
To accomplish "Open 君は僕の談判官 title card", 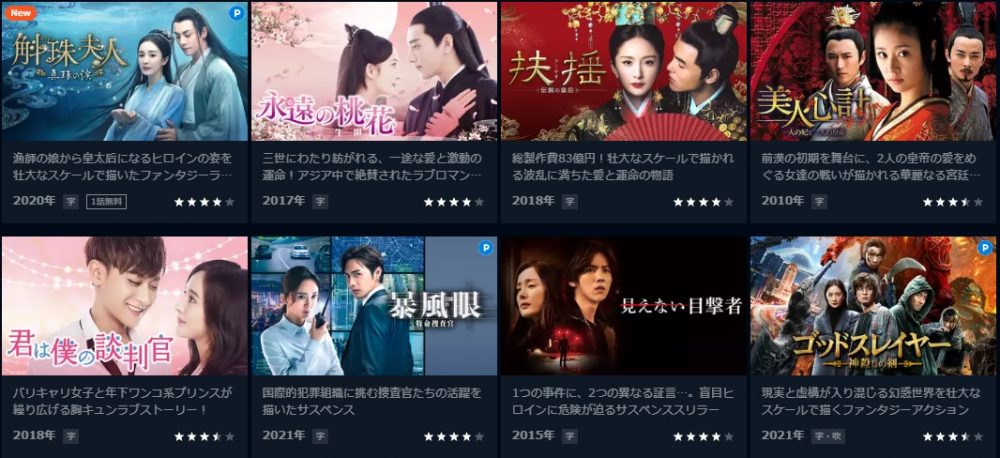I will coord(124,305).
